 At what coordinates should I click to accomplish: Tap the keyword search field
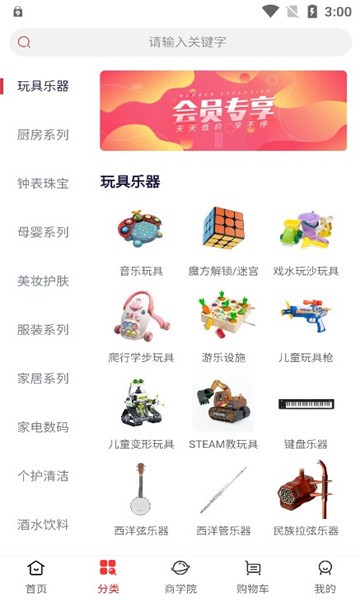click(180, 42)
